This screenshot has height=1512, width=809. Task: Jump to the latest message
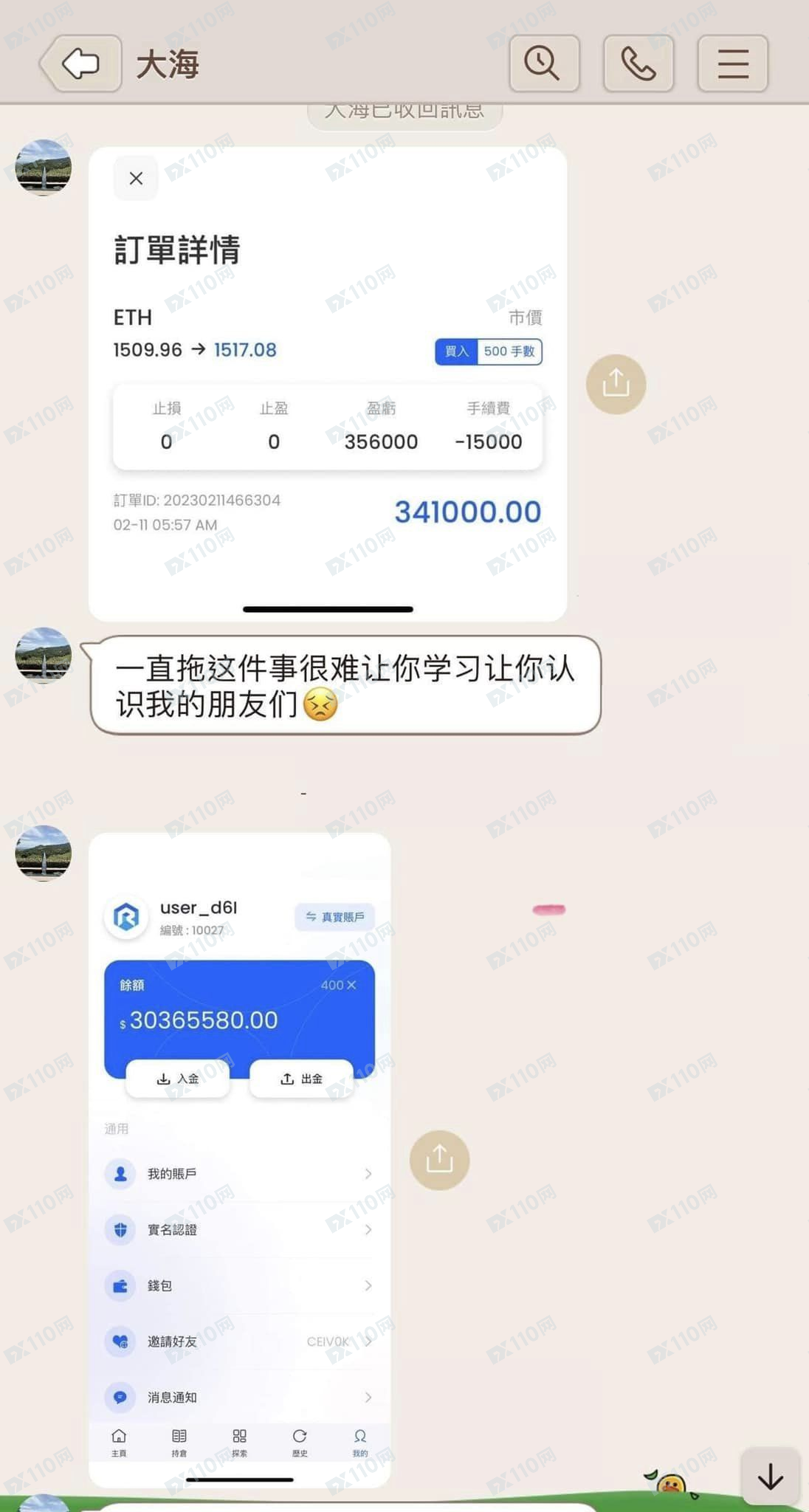(x=770, y=1477)
